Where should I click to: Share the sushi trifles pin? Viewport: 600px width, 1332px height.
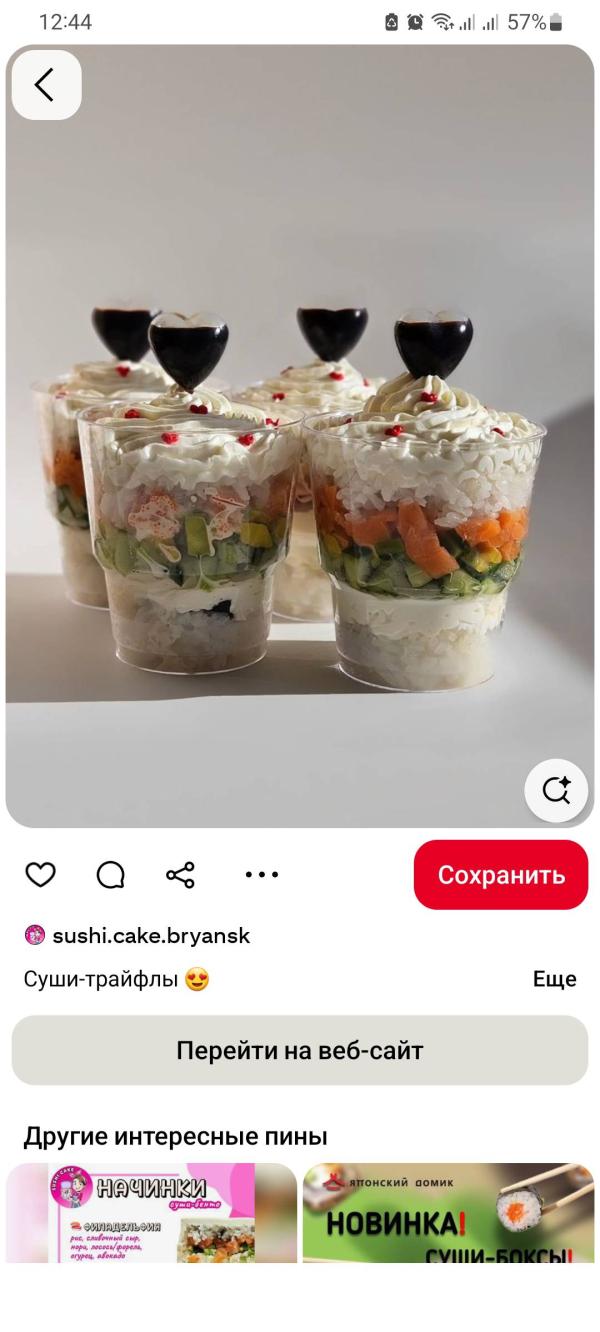[x=180, y=875]
